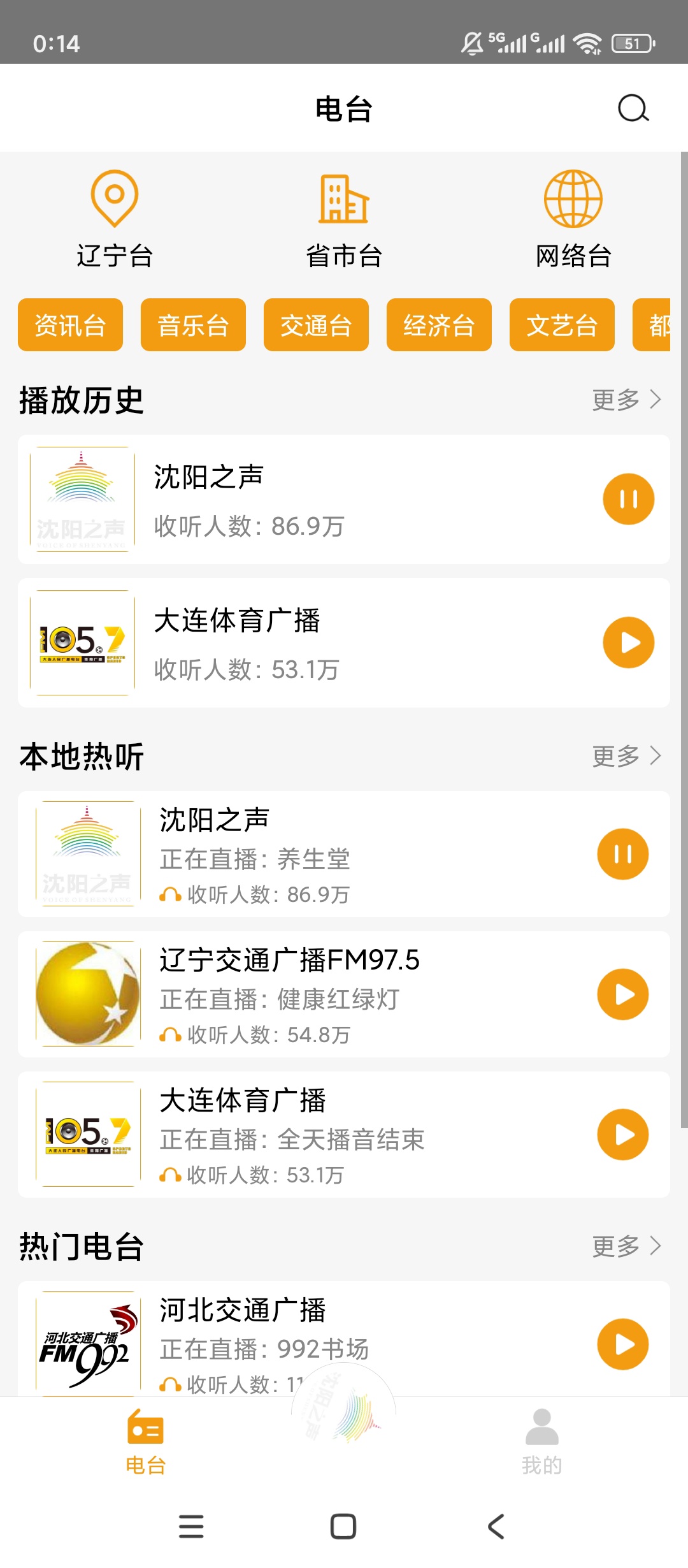Play 辽宁交通广播FM97.5 station
The image size is (688, 1568).
point(622,994)
